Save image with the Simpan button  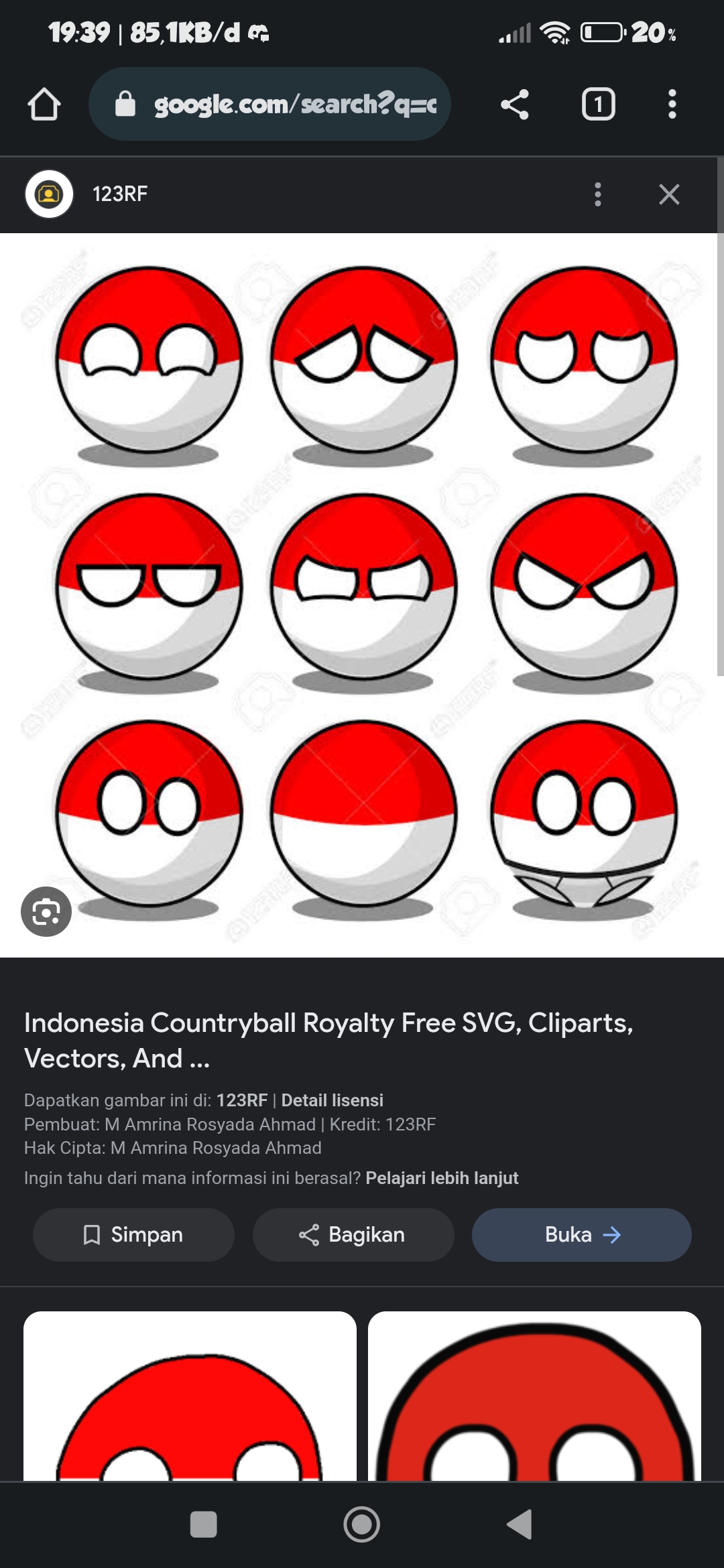pos(133,1235)
